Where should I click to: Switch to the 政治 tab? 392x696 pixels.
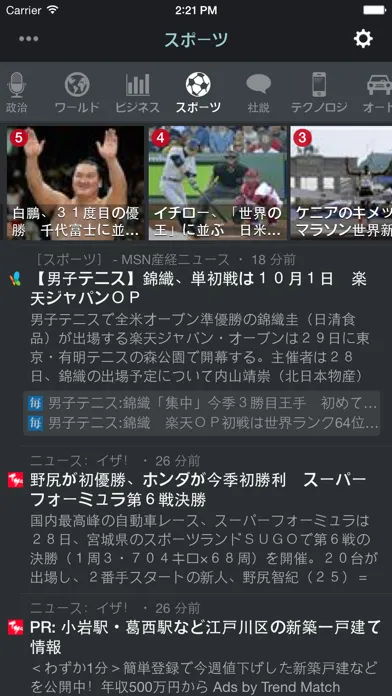coord(16,93)
